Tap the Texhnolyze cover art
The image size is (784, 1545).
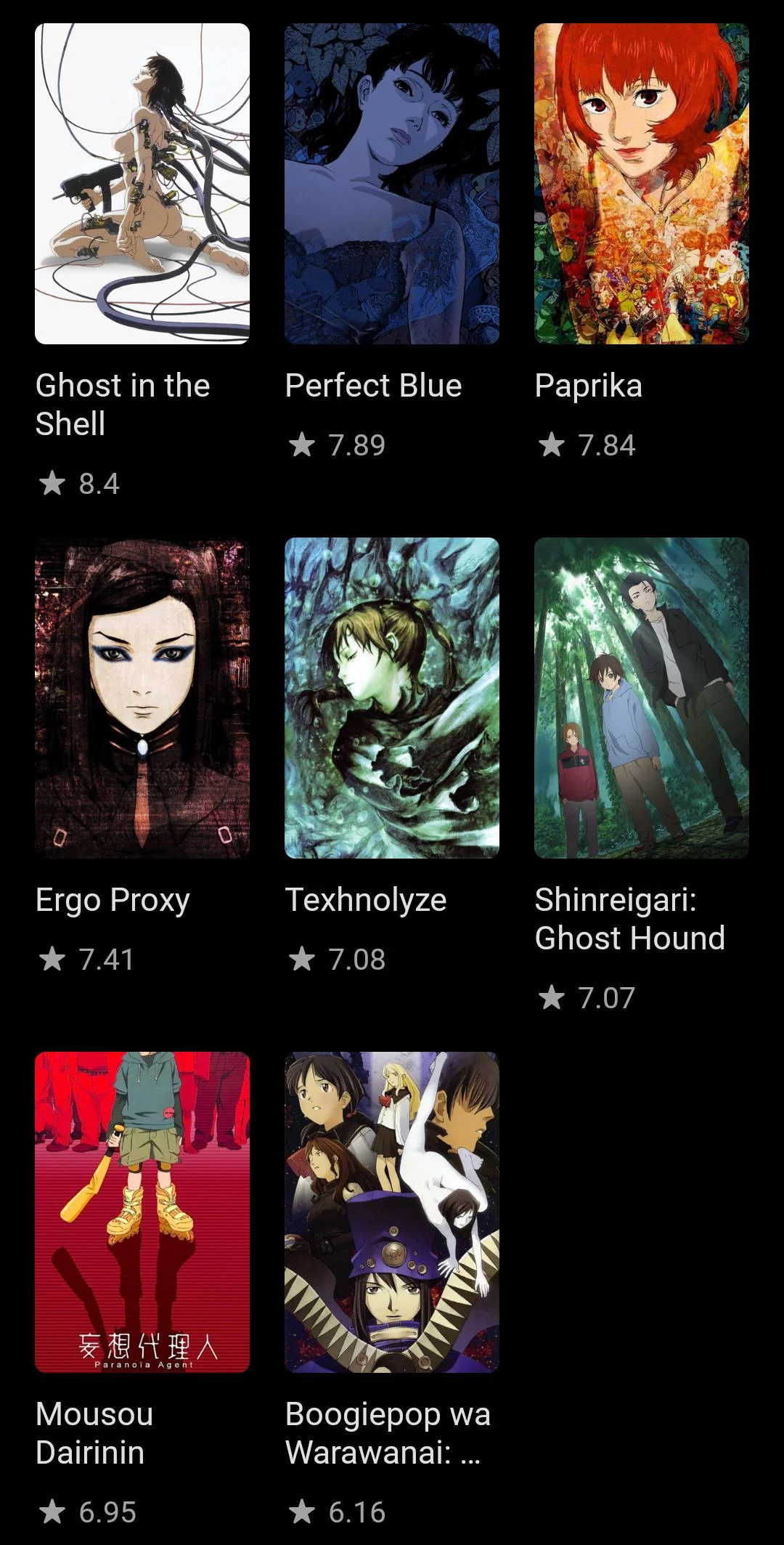391,697
